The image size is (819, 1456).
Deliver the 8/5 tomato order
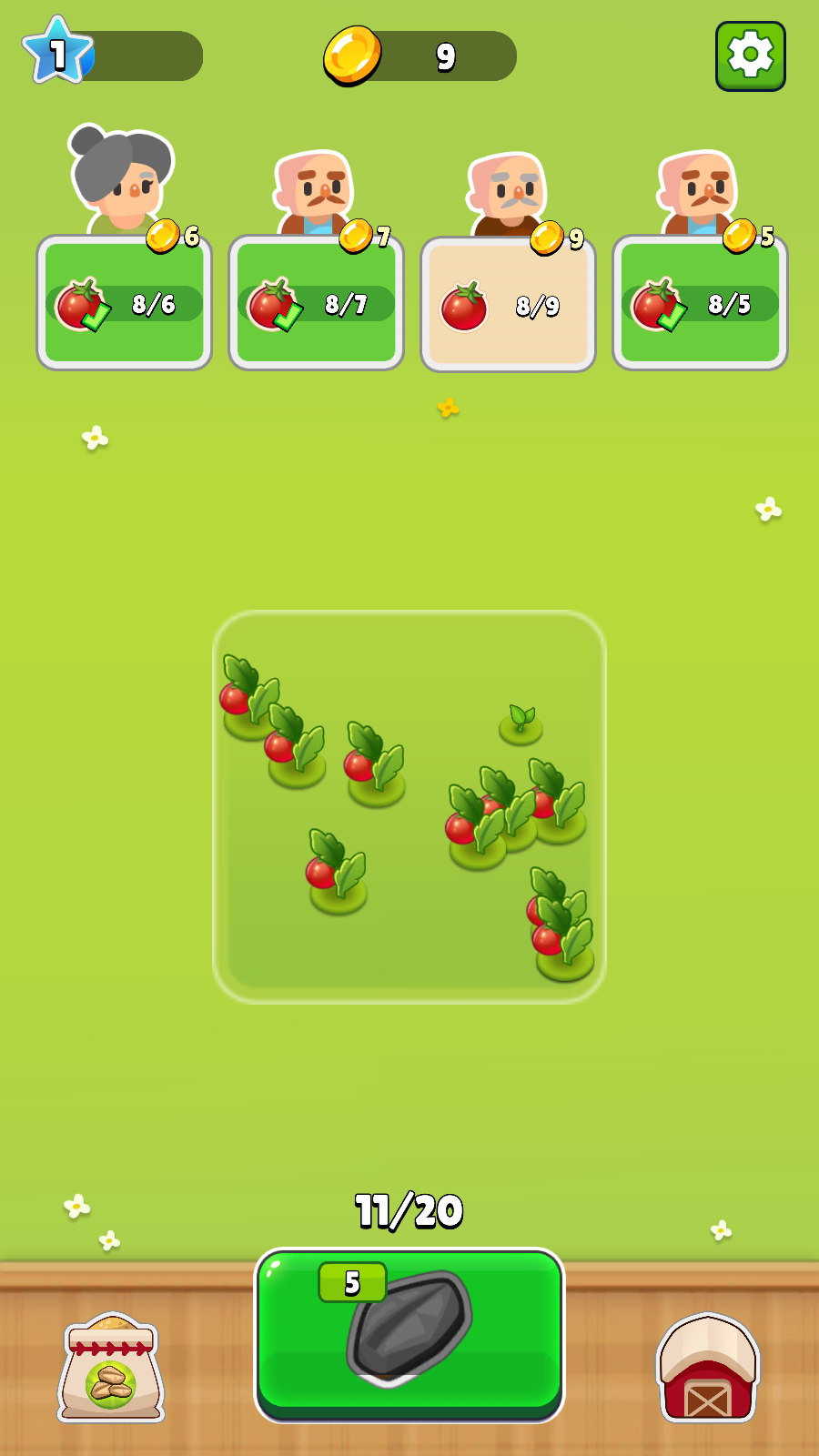click(700, 303)
